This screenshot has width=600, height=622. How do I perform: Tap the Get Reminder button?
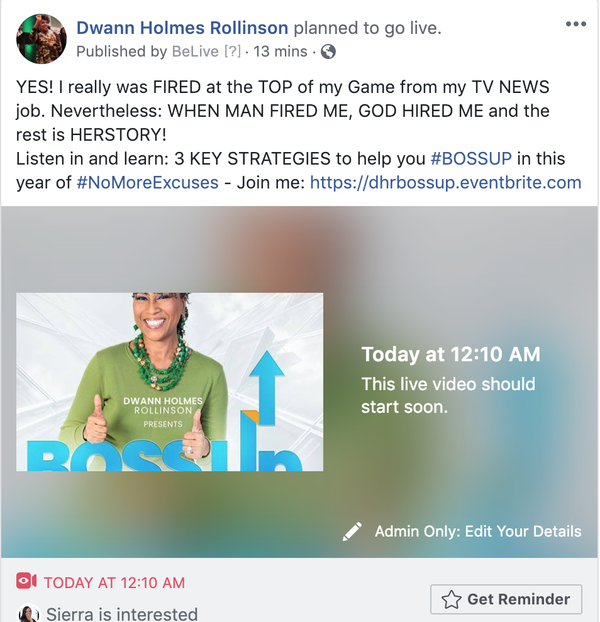click(506, 599)
